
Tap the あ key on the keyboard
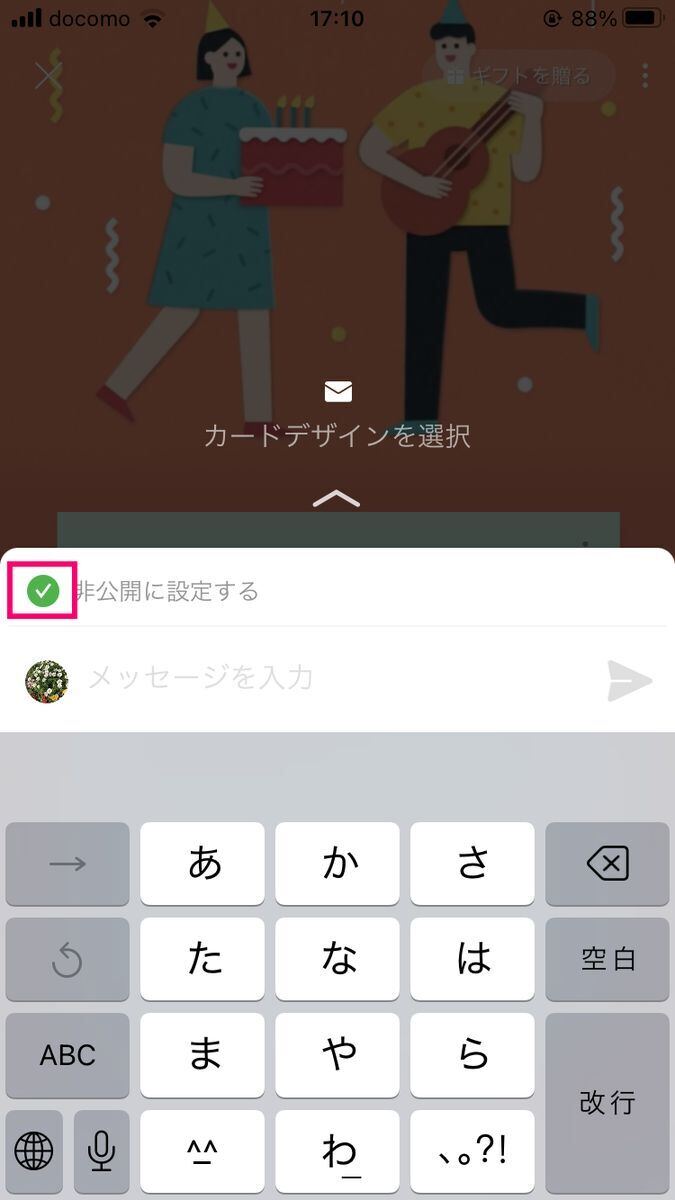click(203, 864)
